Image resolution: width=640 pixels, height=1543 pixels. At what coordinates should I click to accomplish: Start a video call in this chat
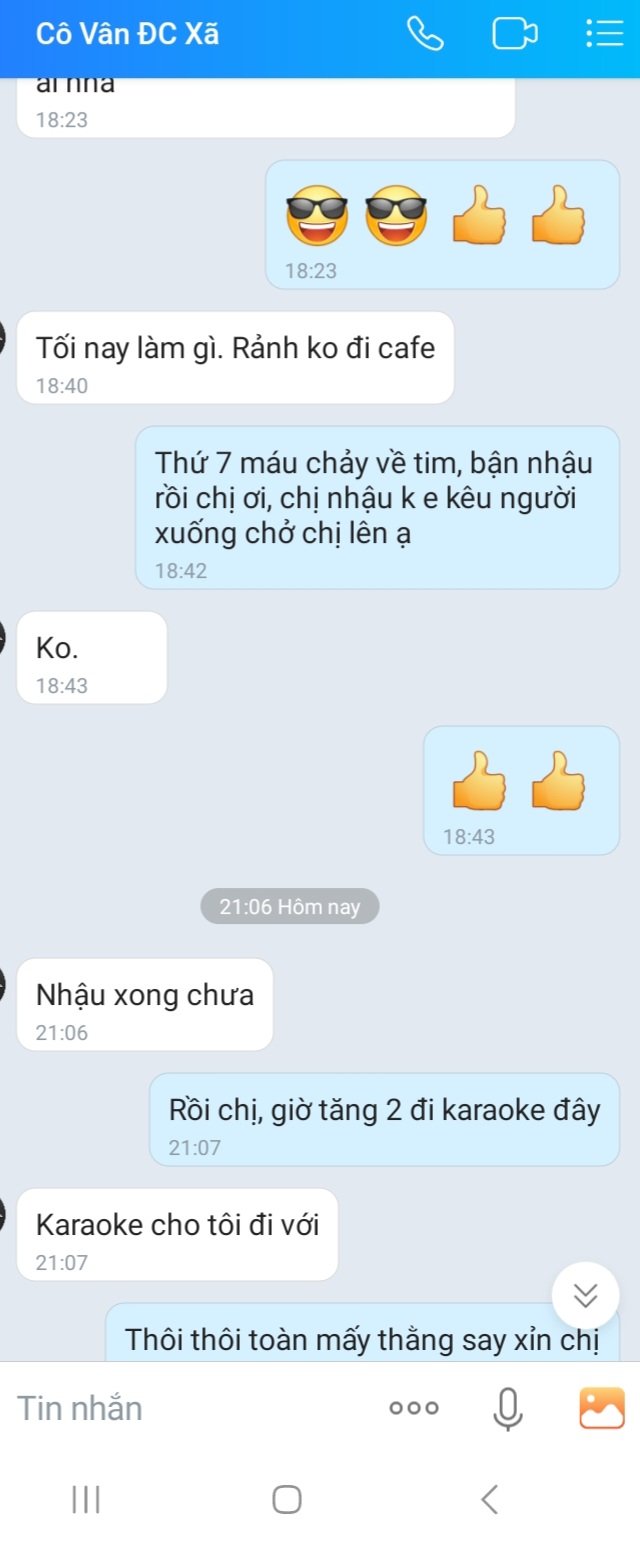(x=514, y=34)
